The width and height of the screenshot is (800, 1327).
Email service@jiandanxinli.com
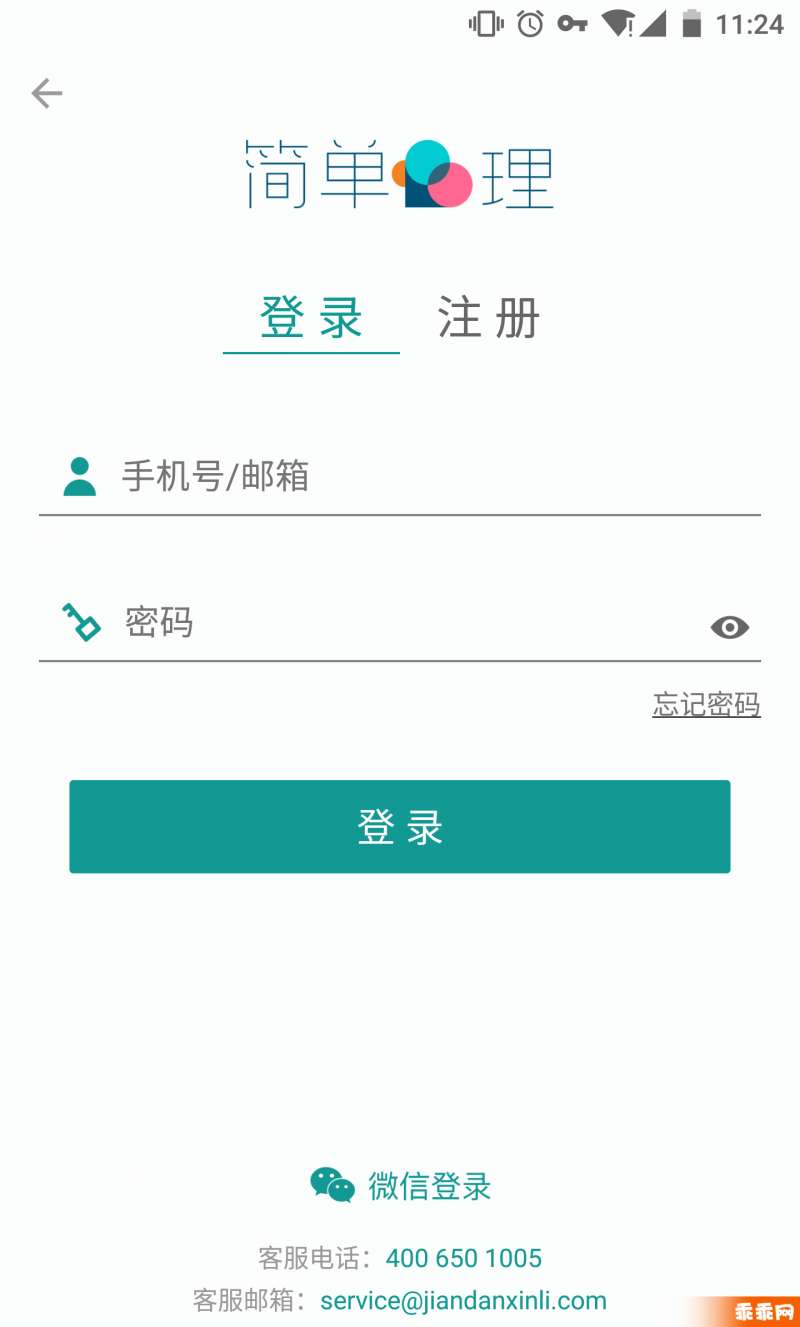tap(463, 1300)
